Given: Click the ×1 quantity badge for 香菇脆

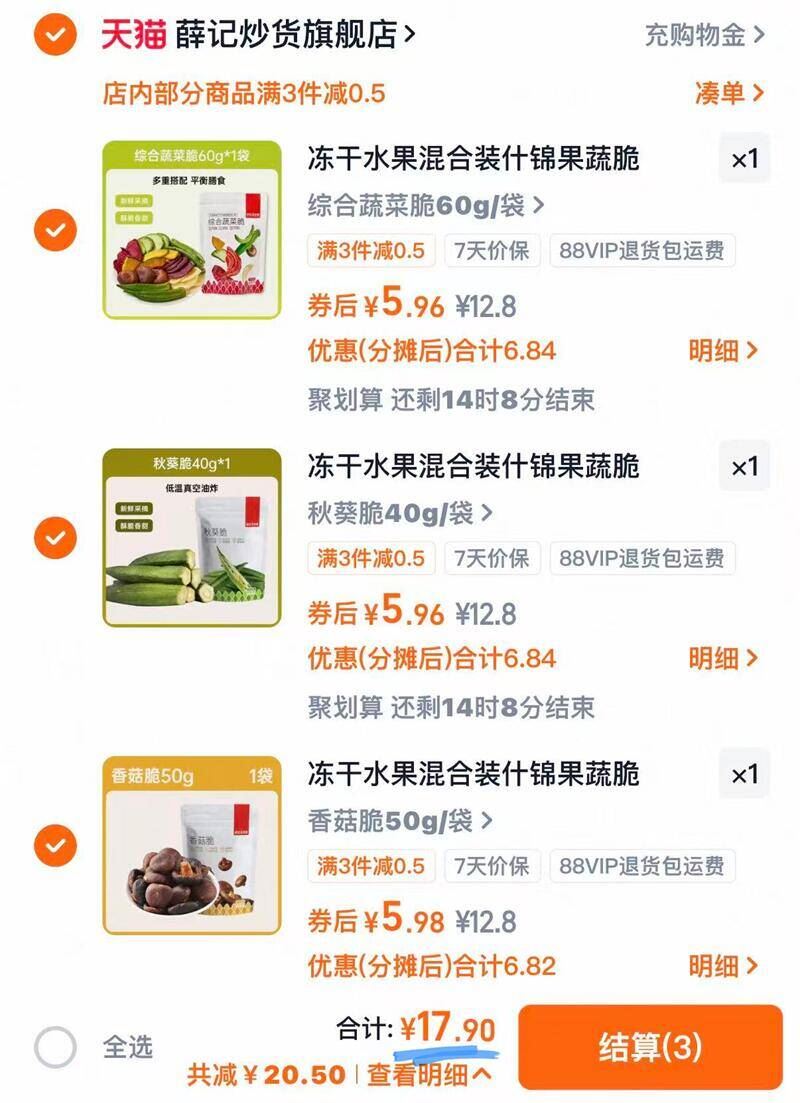Looking at the screenshot, I should 743,773.
